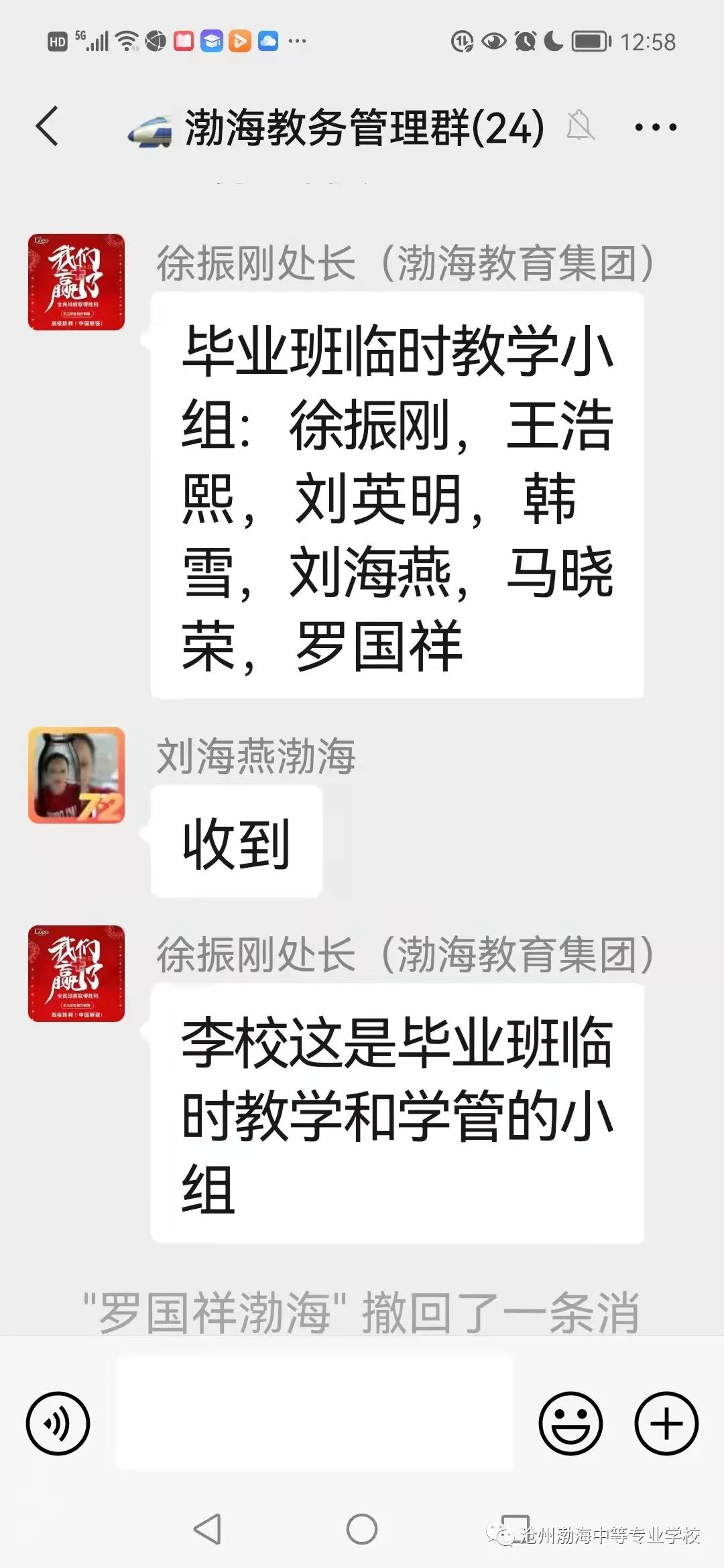The height and width of the screenshot is (1568, 724).
Task: Tap the system back triangle
Action: tap(207, 1529)
